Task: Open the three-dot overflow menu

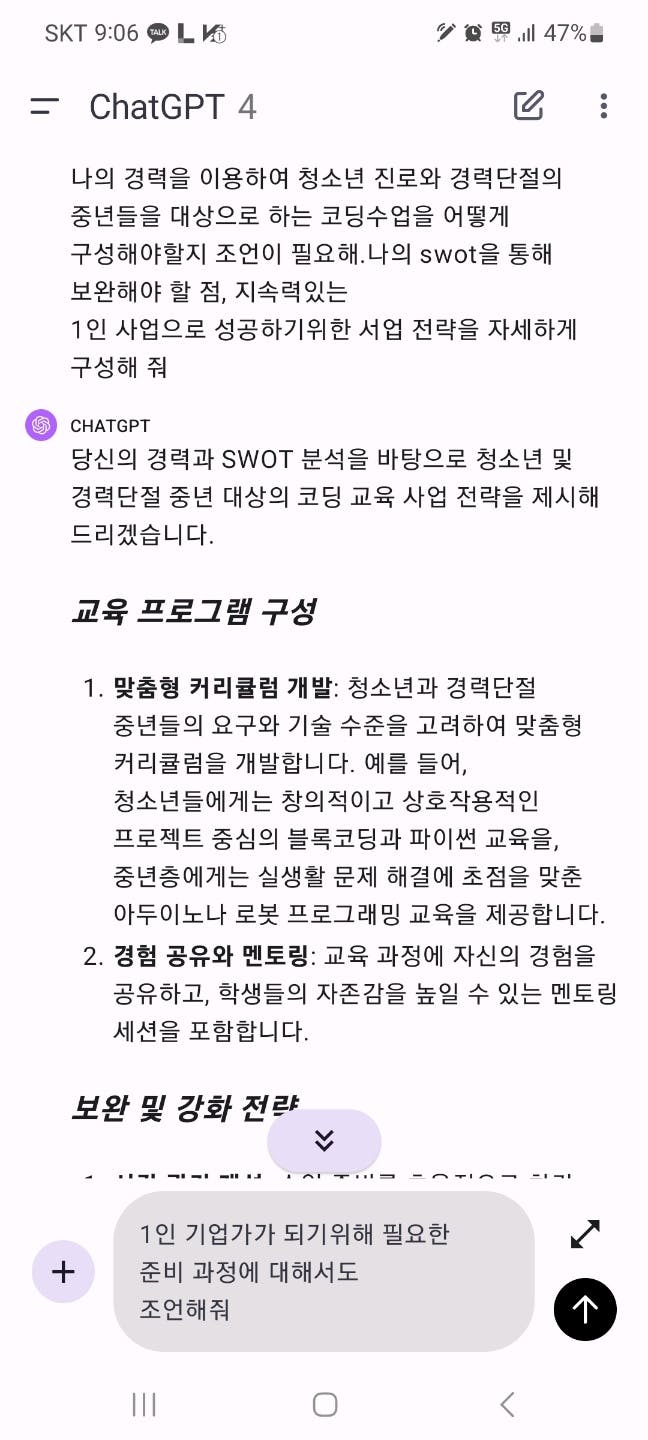Action: pos(603,106)
